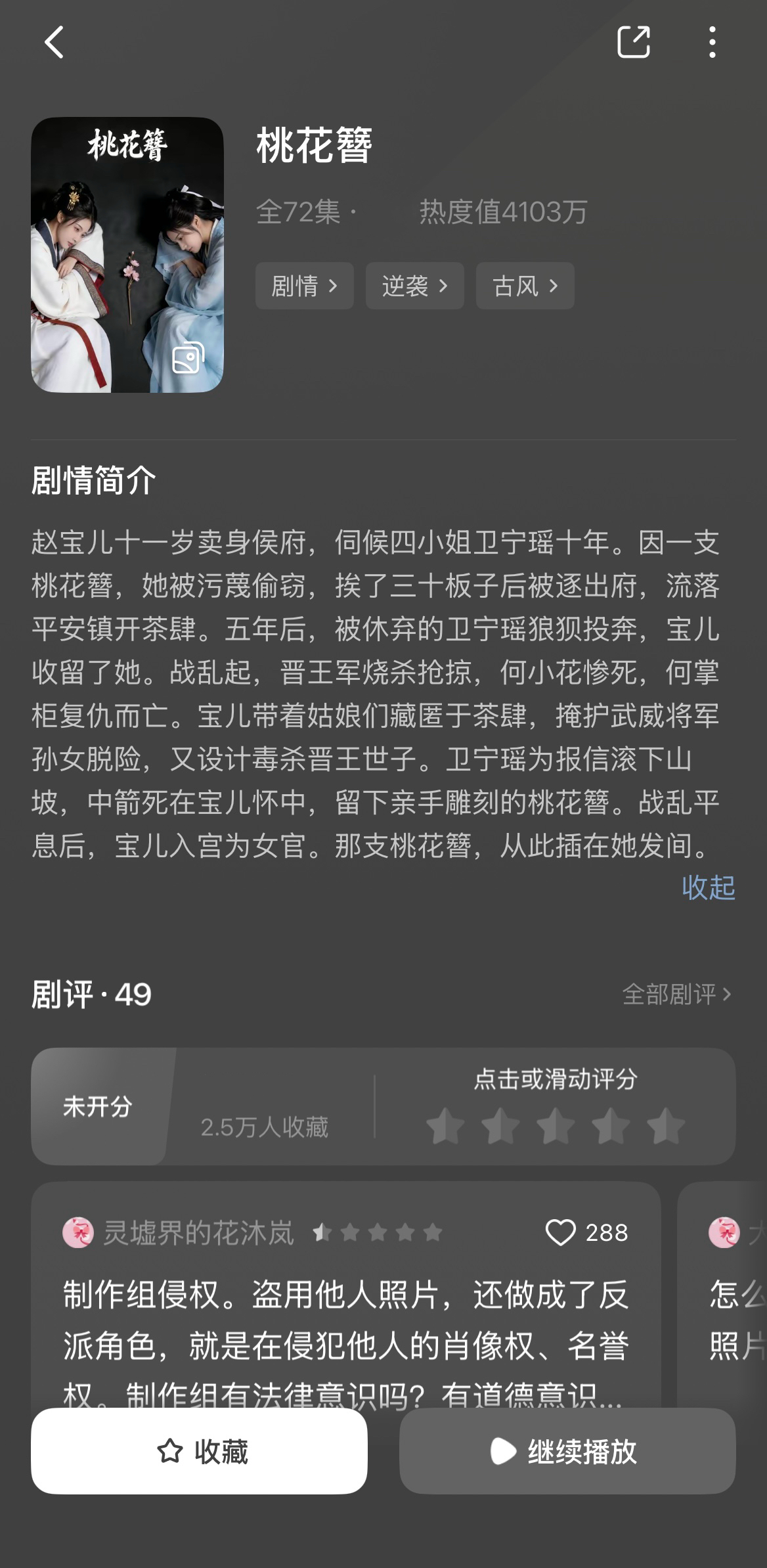767x1568 pixels.
Task: Like the review by 灵墟界的花沐岚
Action: click(x=560, y=1232)
